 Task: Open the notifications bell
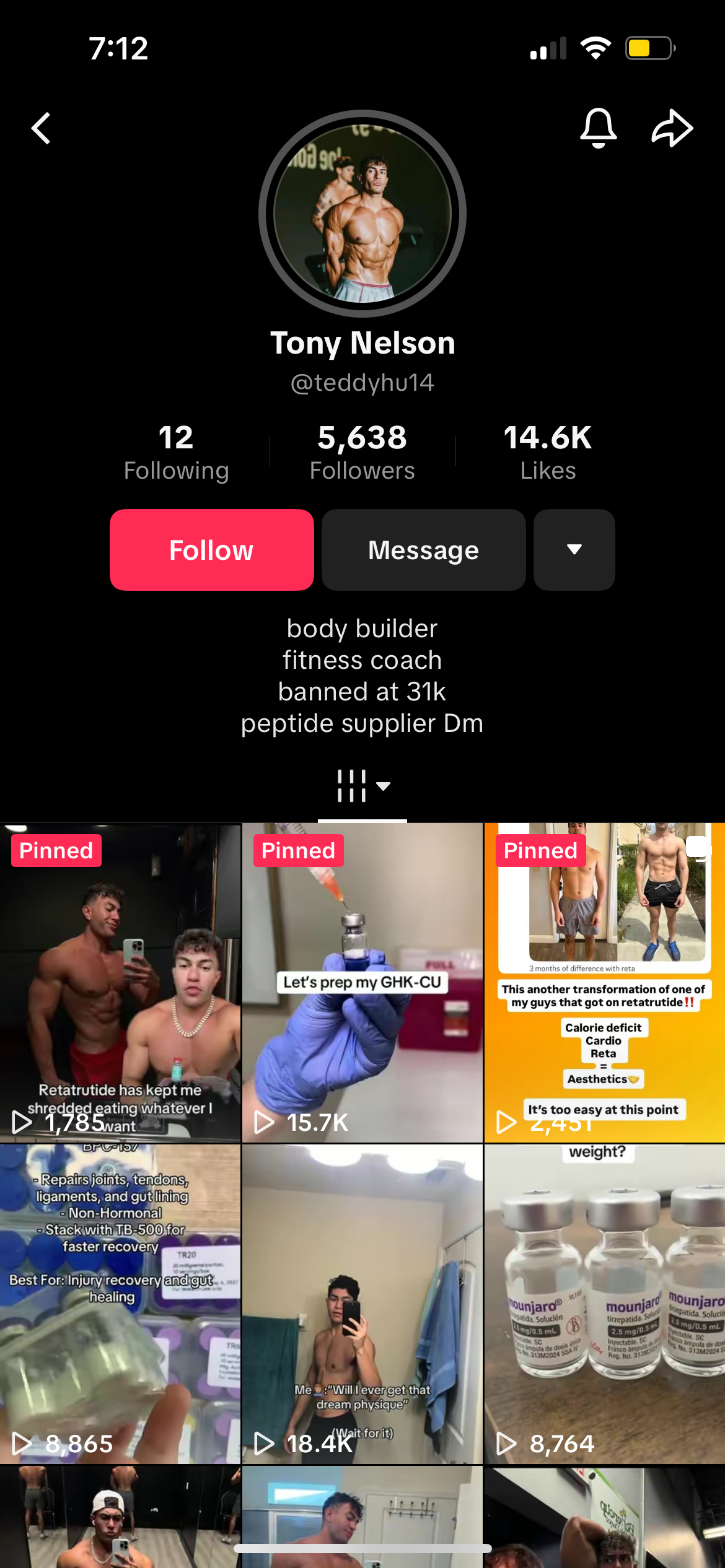click(598, 128)
